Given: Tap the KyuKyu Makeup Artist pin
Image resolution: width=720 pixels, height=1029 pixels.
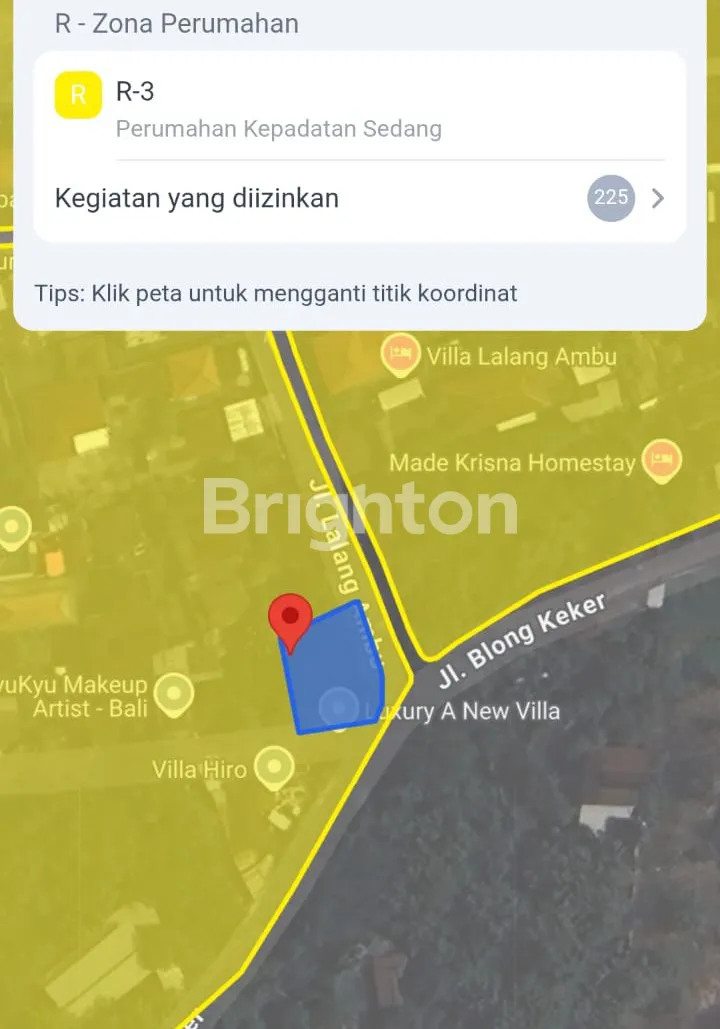Looking at the screenshot, I should point(174,695).
